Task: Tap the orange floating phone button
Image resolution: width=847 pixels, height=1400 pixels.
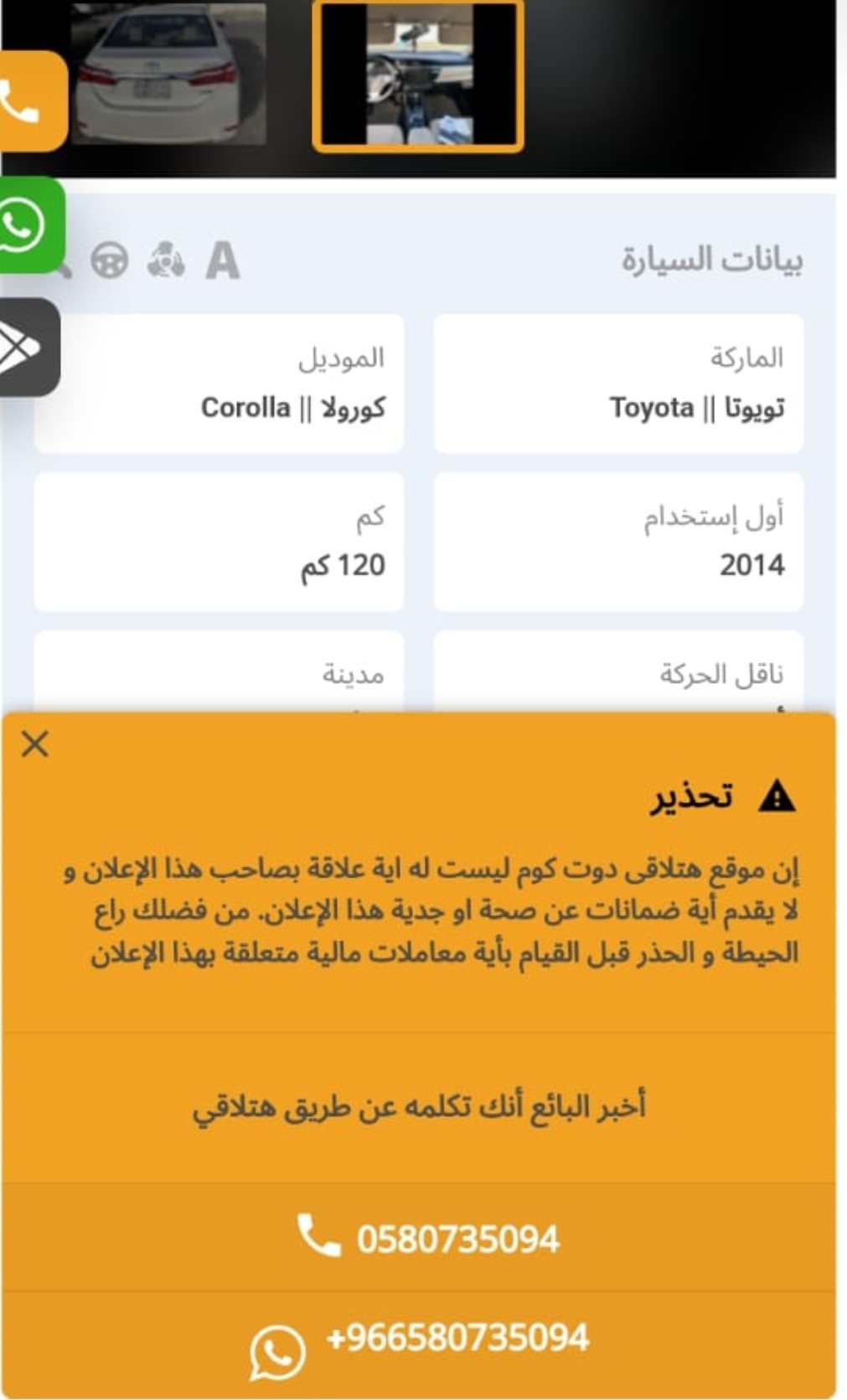Action: pos(31,101)
